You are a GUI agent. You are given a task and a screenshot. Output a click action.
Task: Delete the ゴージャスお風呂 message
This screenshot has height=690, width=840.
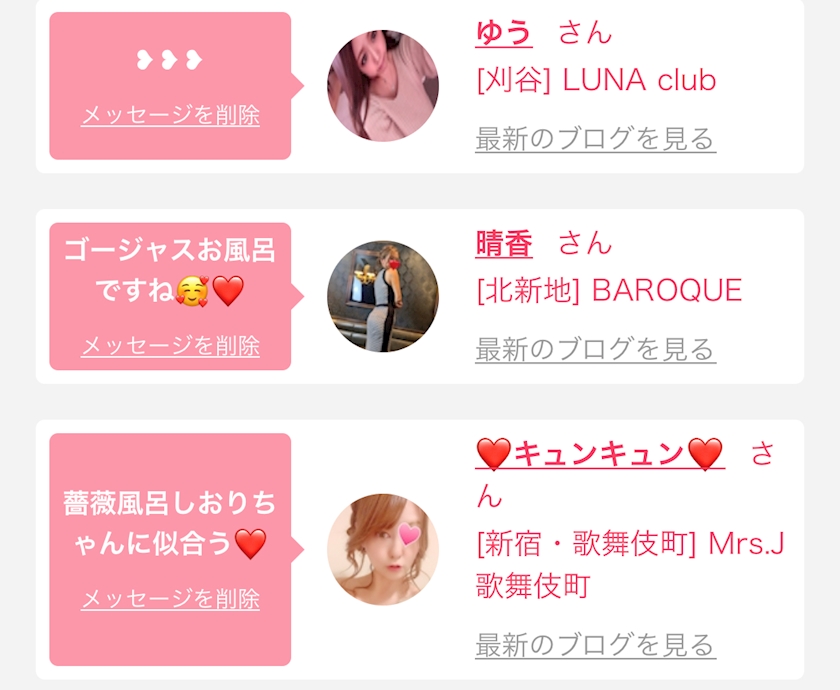point(170,346)
